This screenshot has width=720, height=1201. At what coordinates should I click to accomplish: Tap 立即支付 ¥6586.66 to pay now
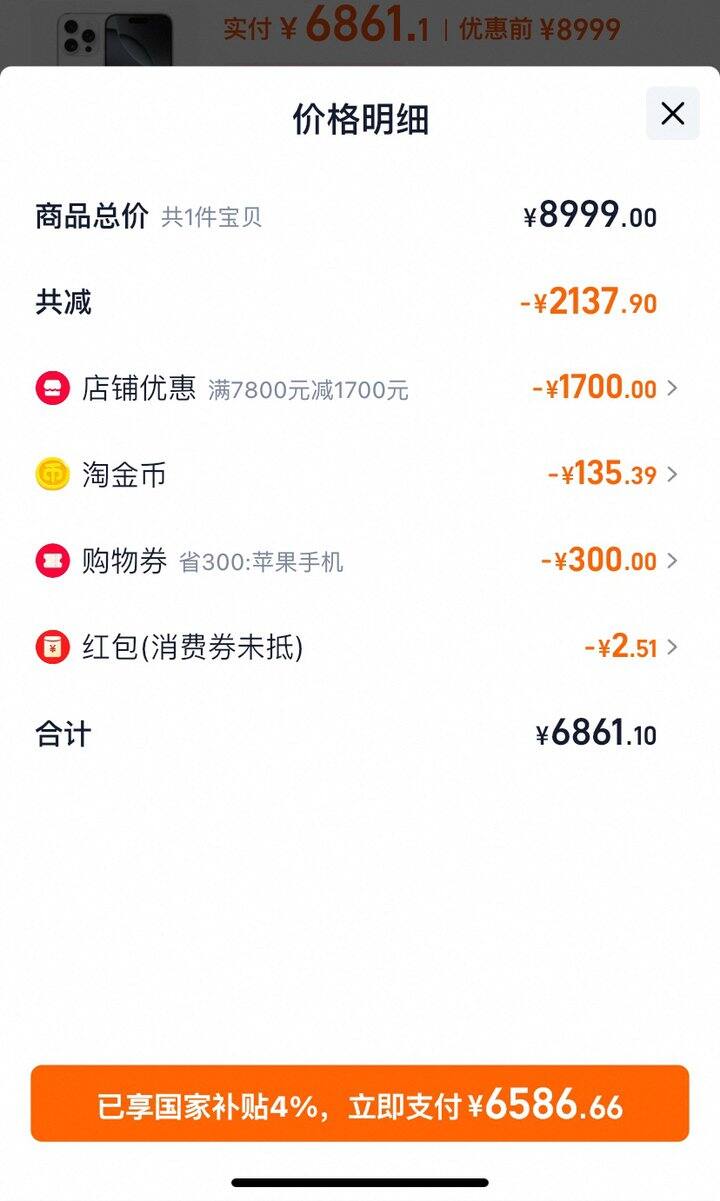pyautogui.click(x=360, y=1103)
